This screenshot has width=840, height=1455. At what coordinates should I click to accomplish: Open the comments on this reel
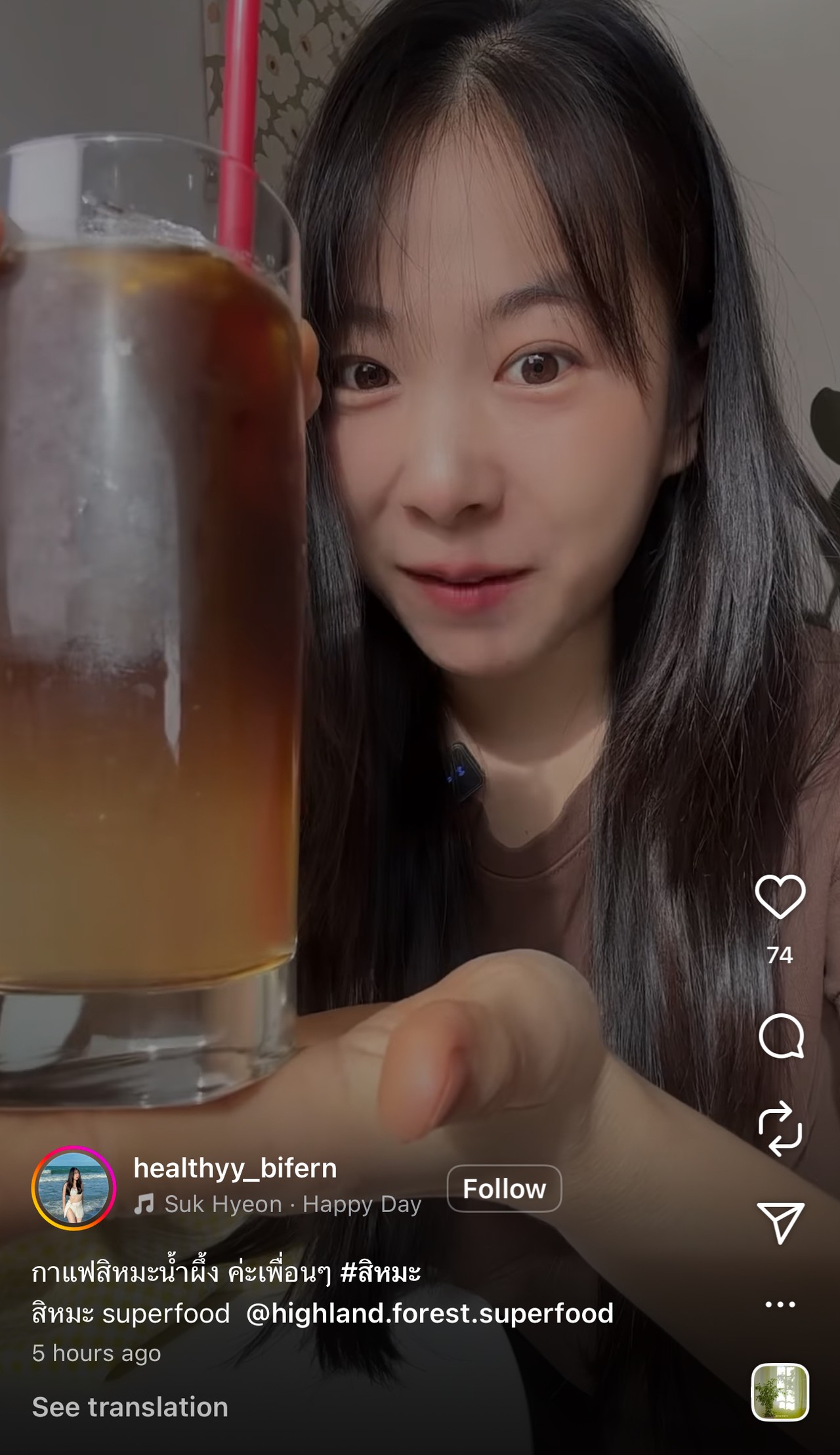[x=780, y=1036]
